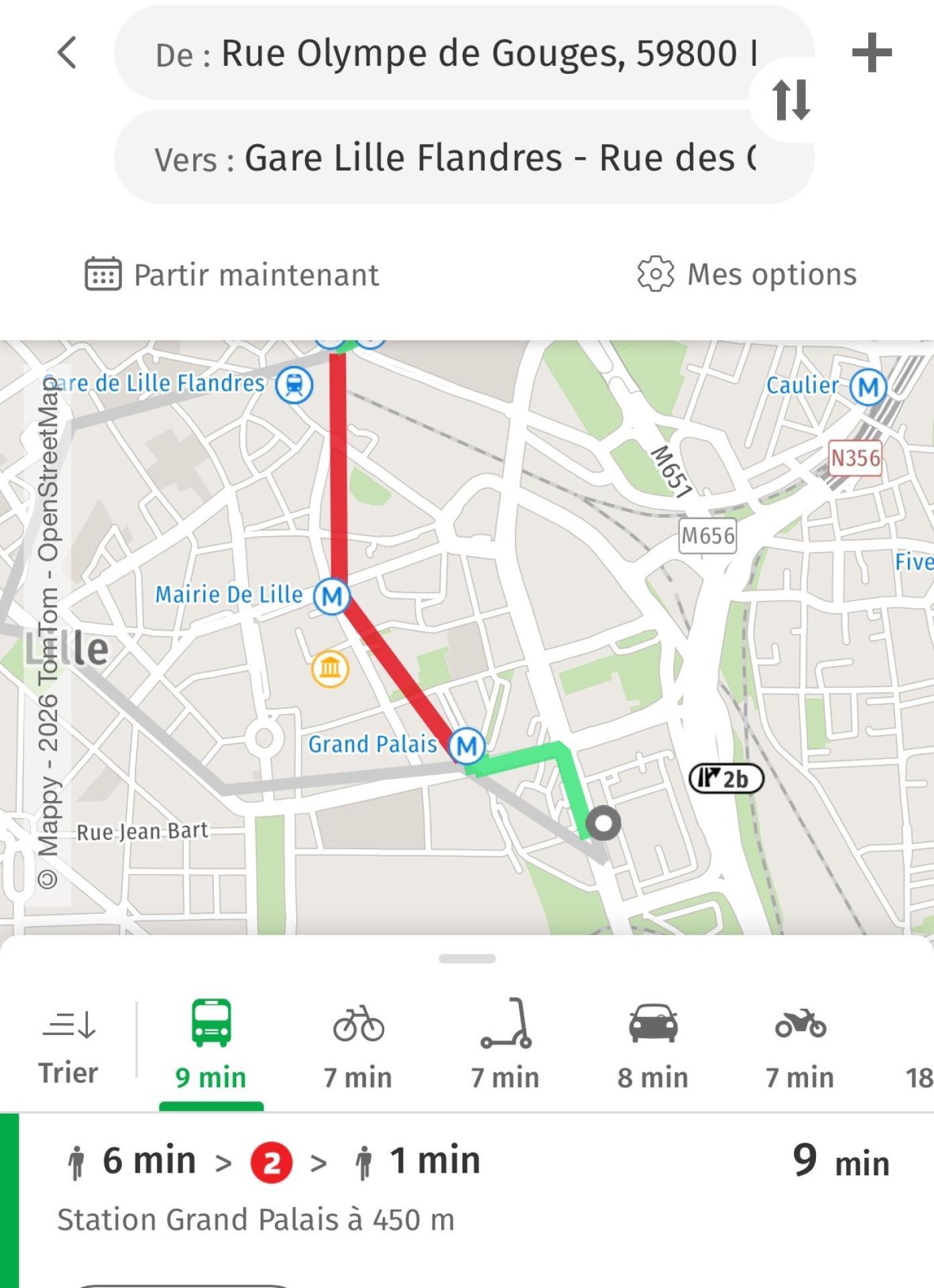Open Mes options settings
The height and width of the screenshot is (1288, 934).
(x=747, y=274)
